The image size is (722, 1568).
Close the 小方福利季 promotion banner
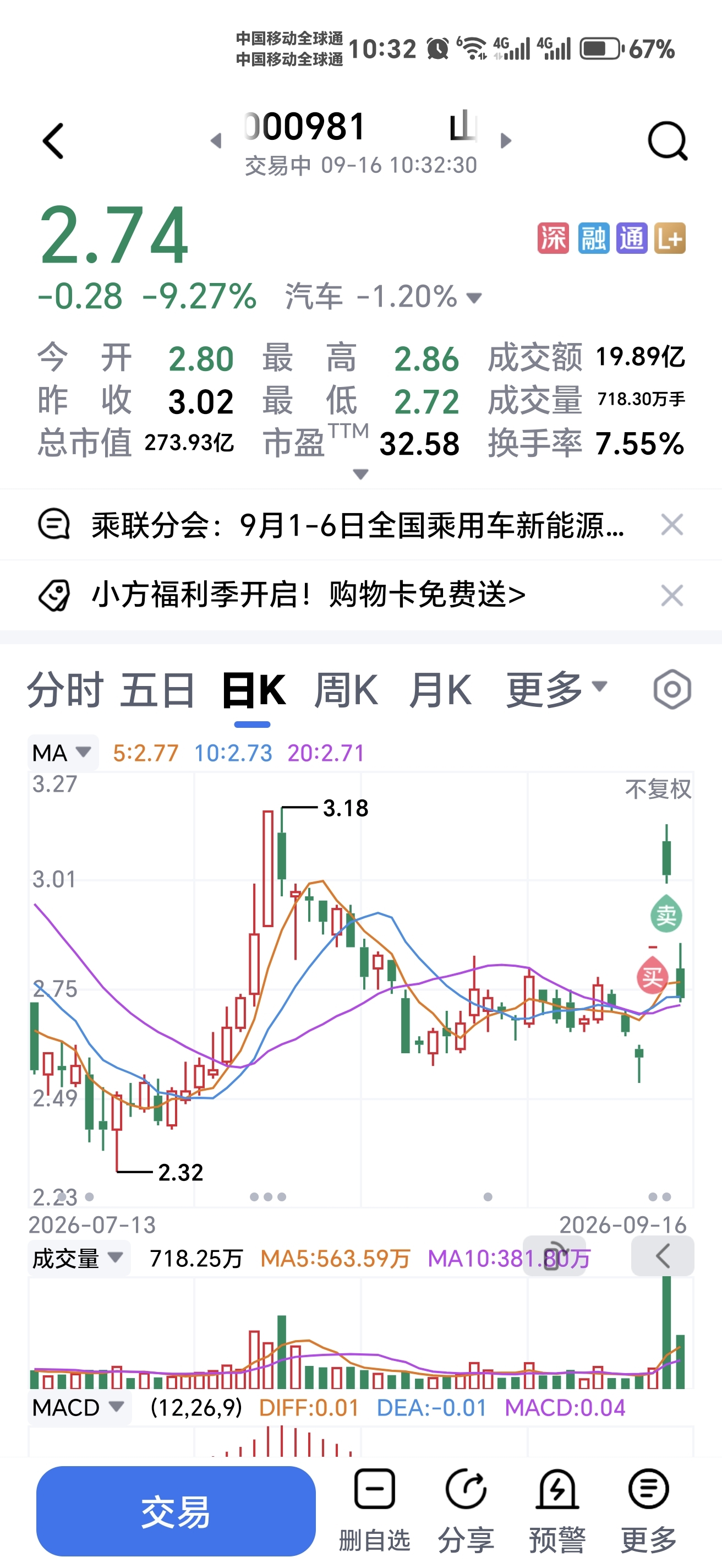[672, 595]
